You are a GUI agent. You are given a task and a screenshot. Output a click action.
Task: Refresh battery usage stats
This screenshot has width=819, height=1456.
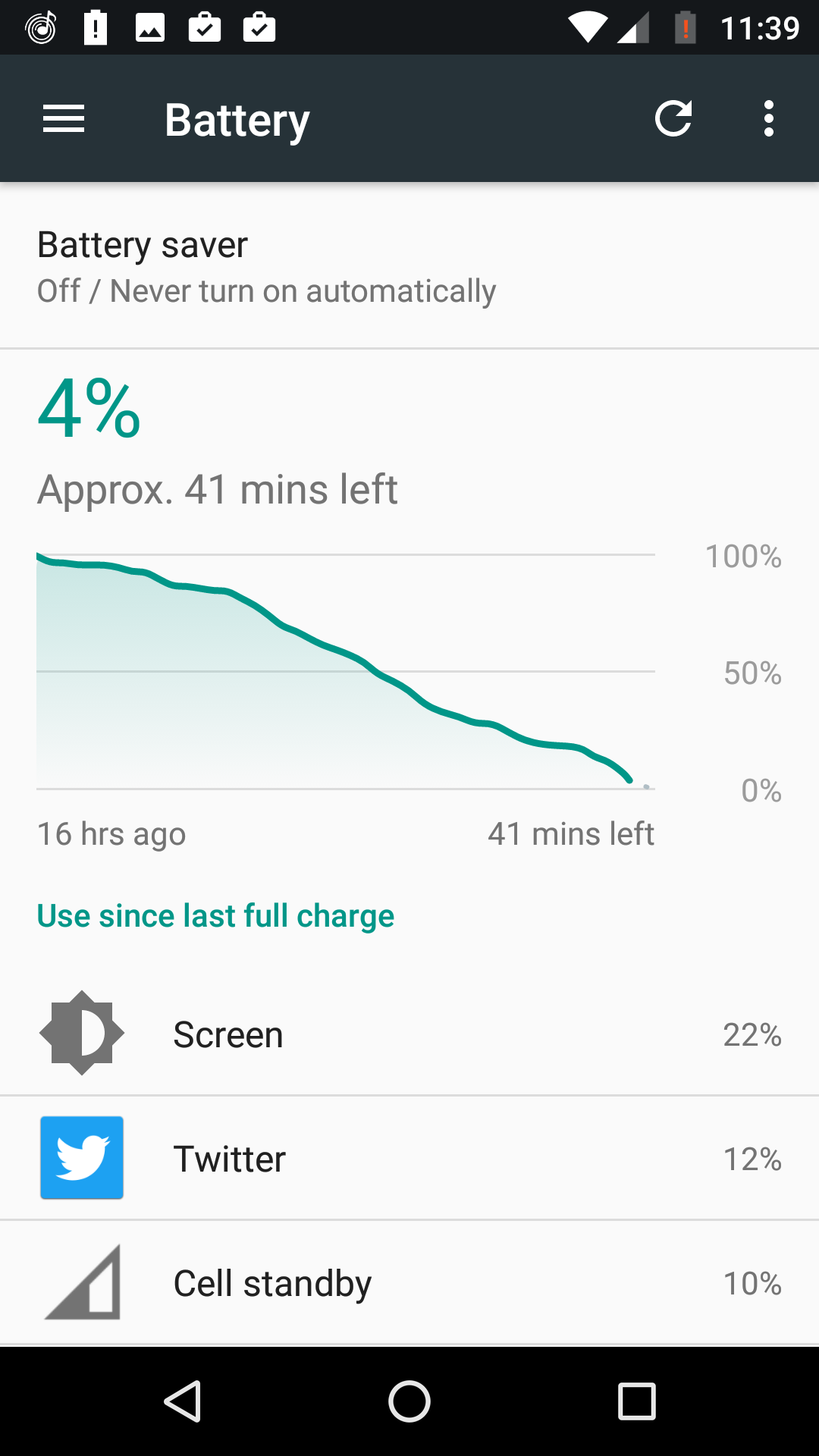pos(673,119)
